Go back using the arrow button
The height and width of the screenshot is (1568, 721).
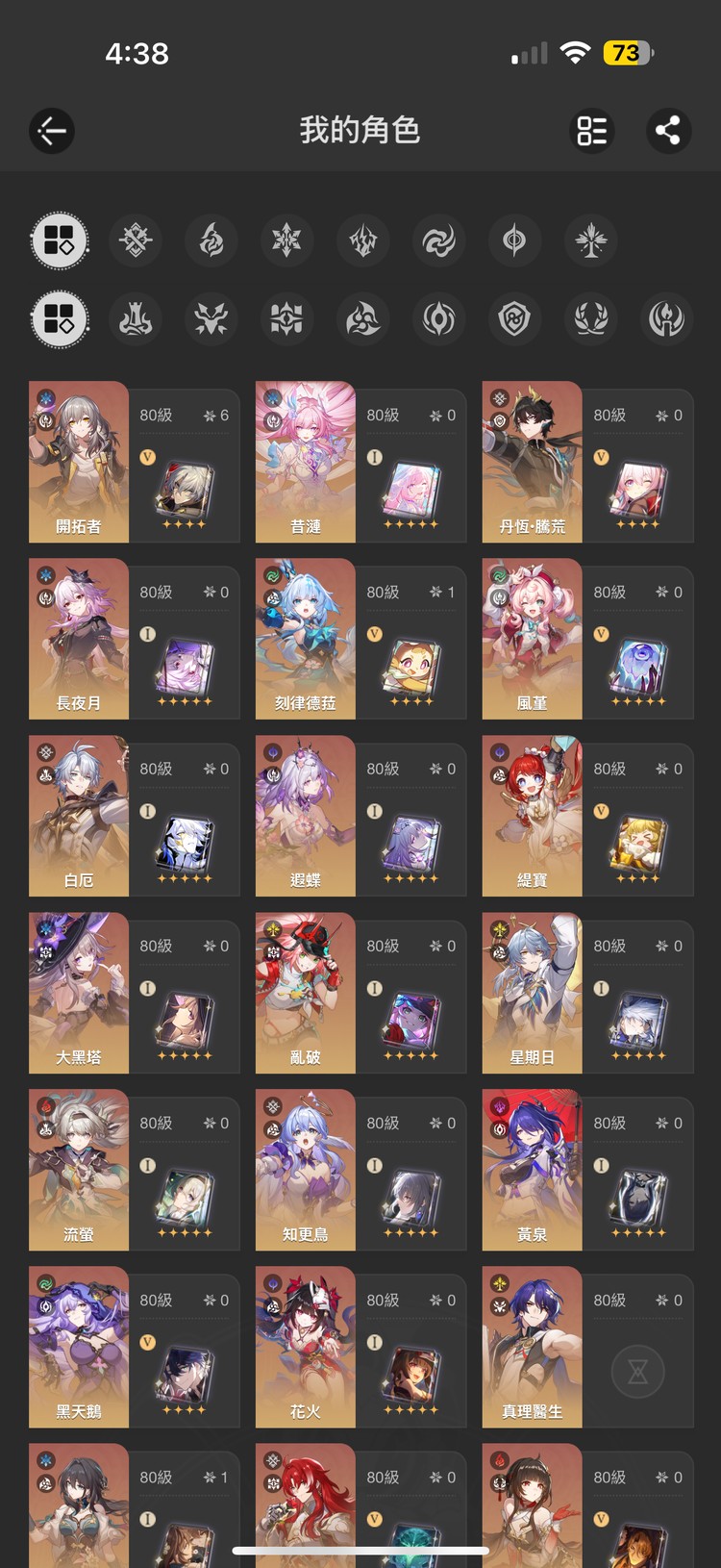tap(52, 131)
